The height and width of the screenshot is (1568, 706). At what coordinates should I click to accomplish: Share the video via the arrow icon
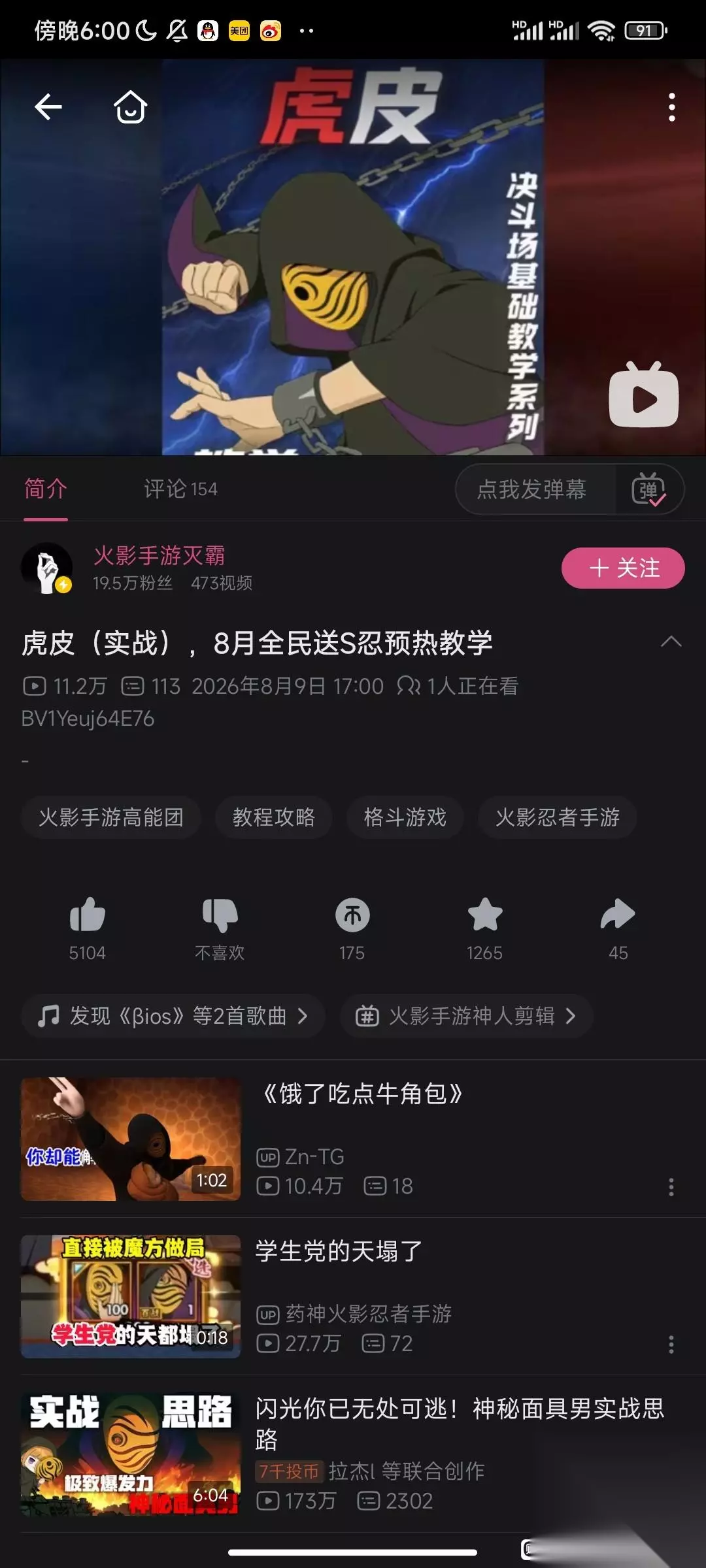click(x=618, y=914)
